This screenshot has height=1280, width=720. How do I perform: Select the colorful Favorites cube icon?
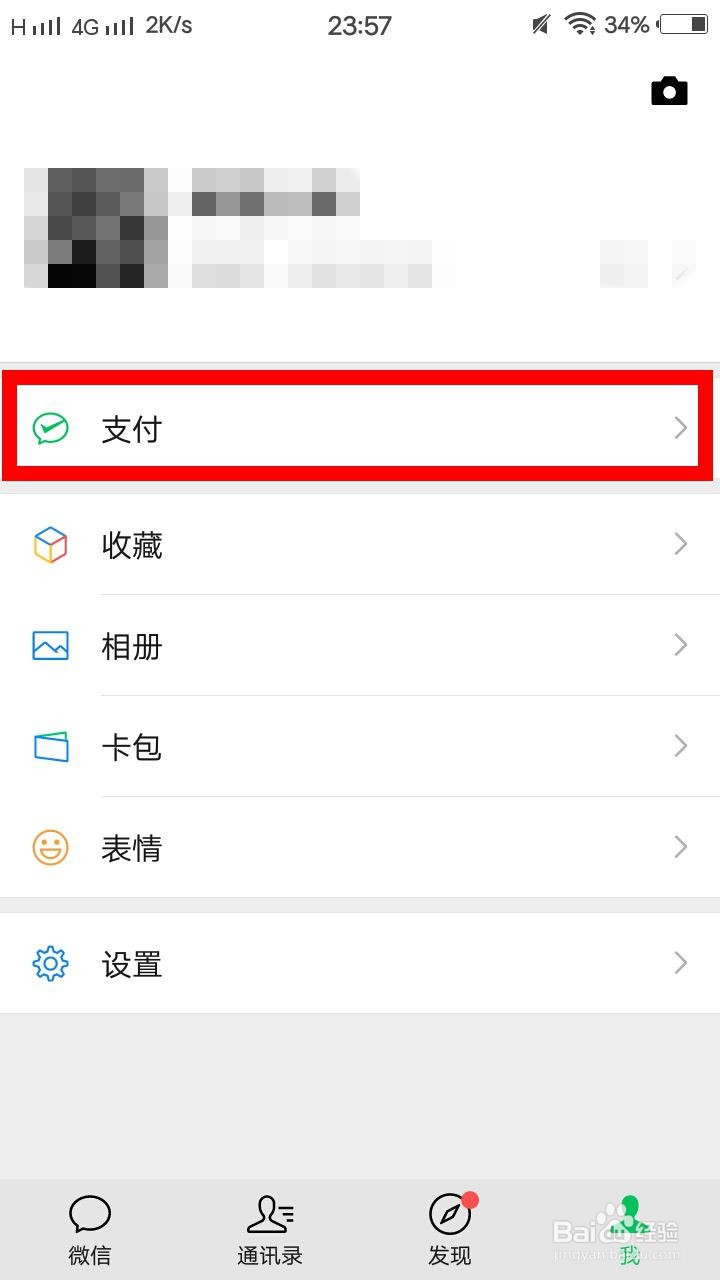tap(51, 545)
